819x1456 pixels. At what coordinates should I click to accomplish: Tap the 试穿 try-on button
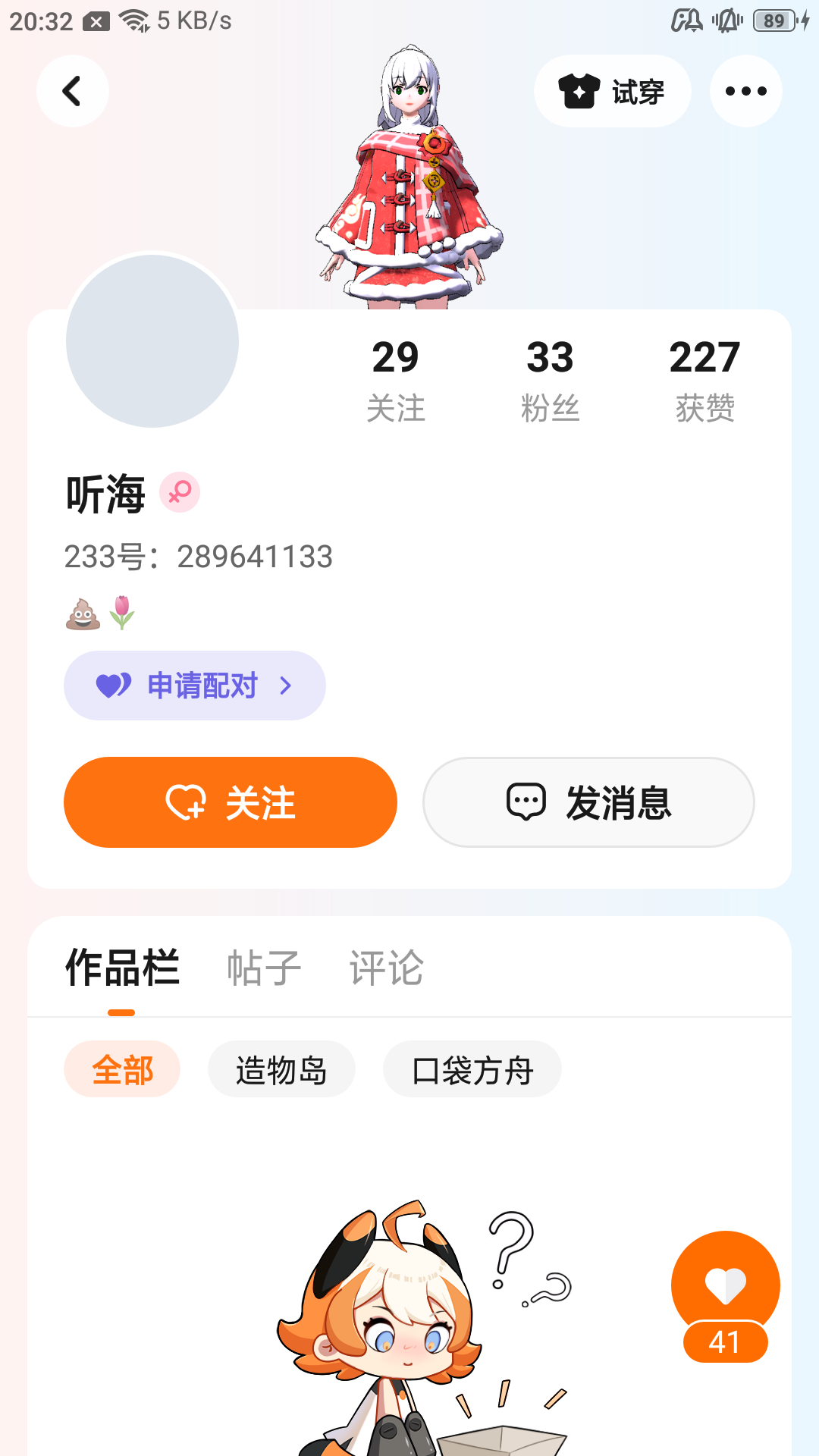(x=612, y=91)
